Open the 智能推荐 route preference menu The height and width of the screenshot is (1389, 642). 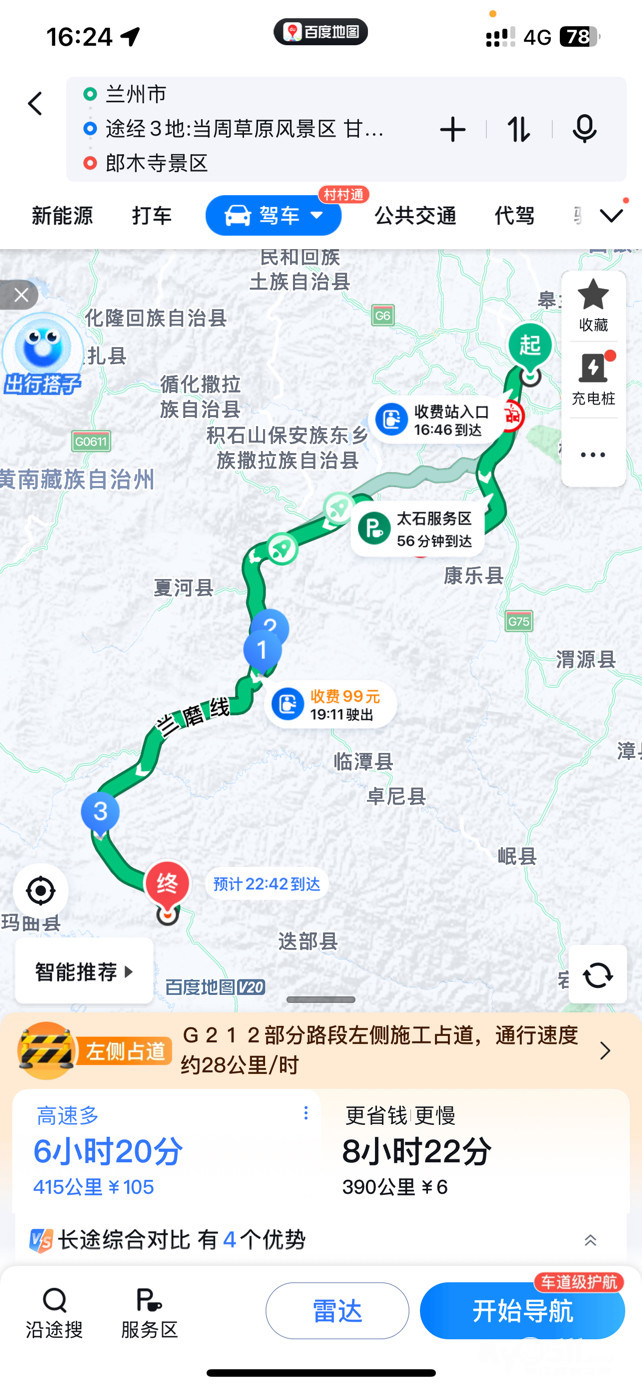click(x=84, y=971)
